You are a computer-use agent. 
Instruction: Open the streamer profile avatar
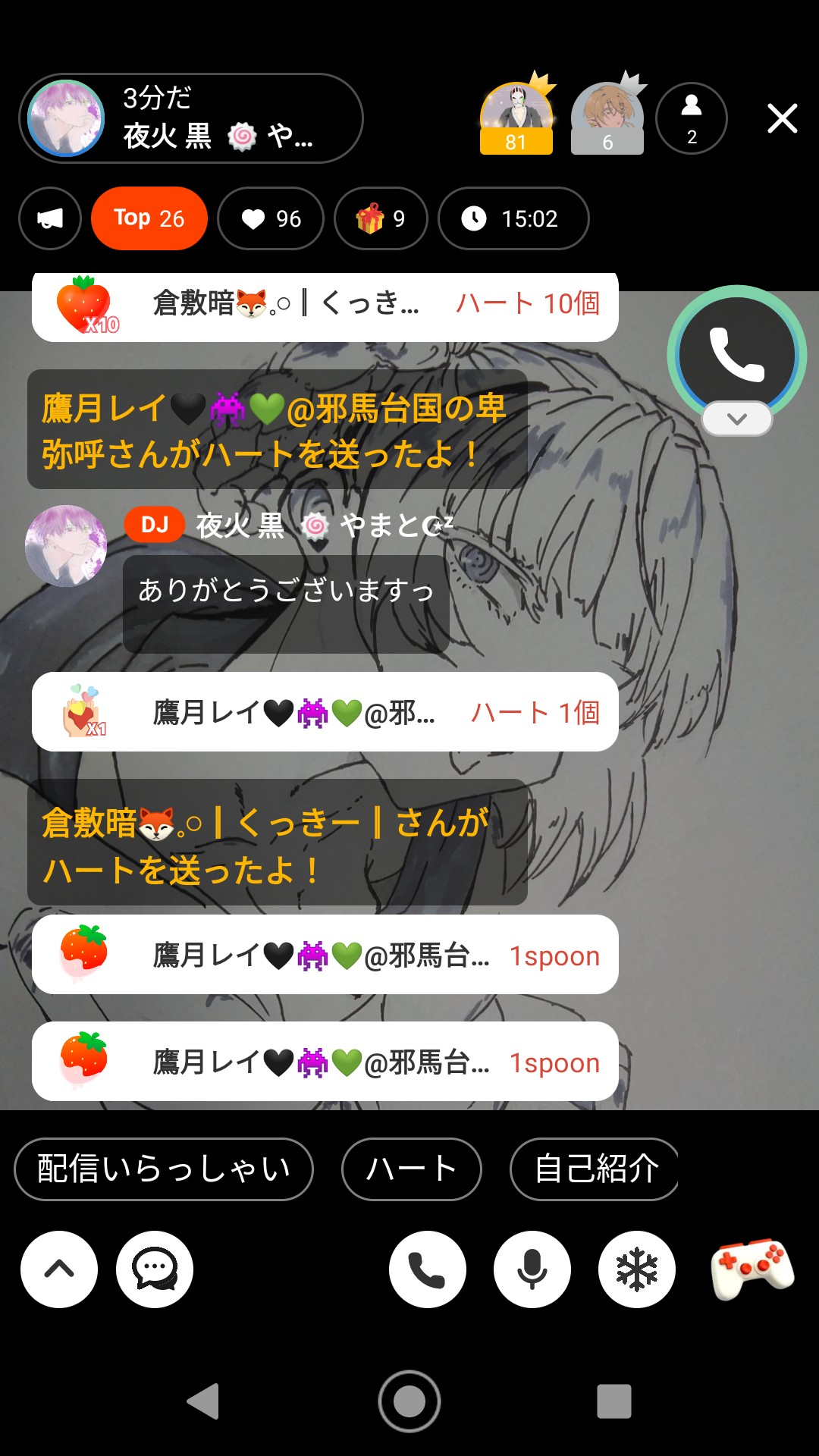pos(66,118)
